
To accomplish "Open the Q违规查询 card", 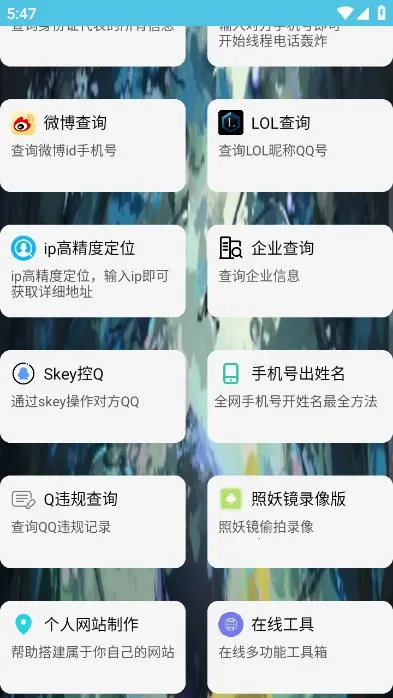I will pos(93,522).
